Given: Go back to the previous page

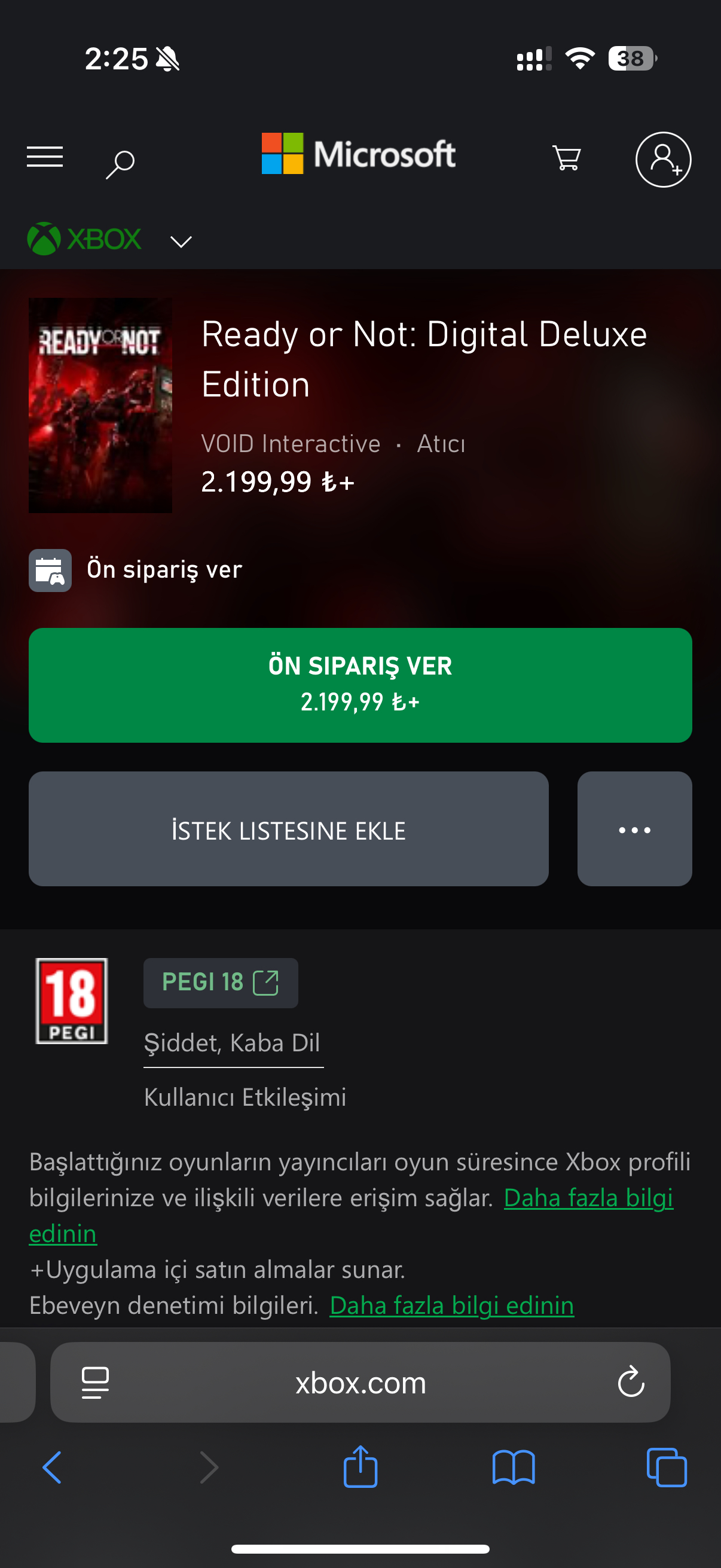Looking at the screenshot, I should coord(53,1467).
